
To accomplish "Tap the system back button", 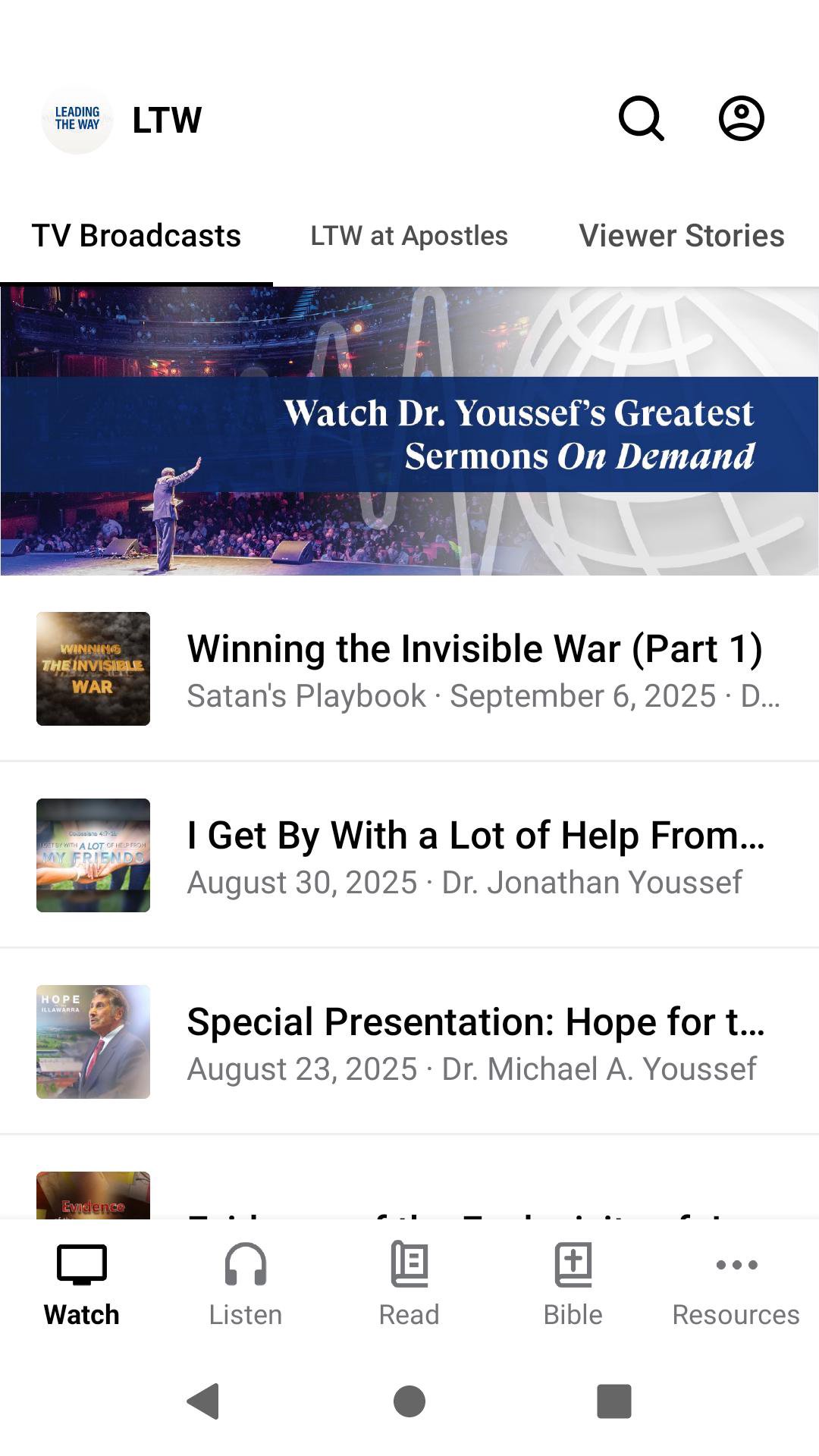I will [x=203, y=1401].
